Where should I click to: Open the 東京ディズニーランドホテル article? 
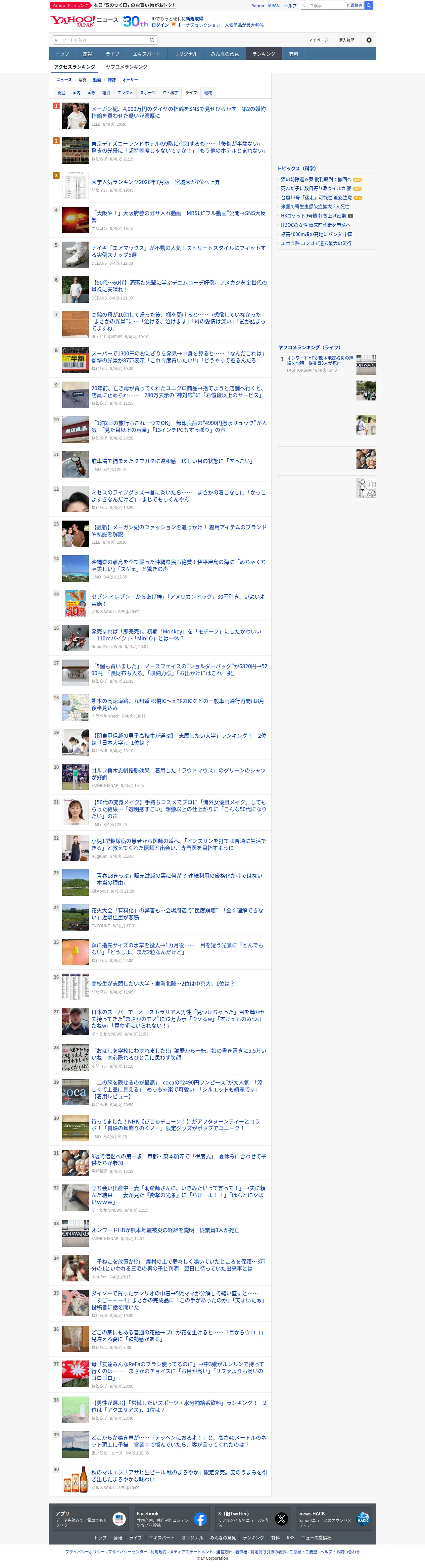(x=178, y=147)
